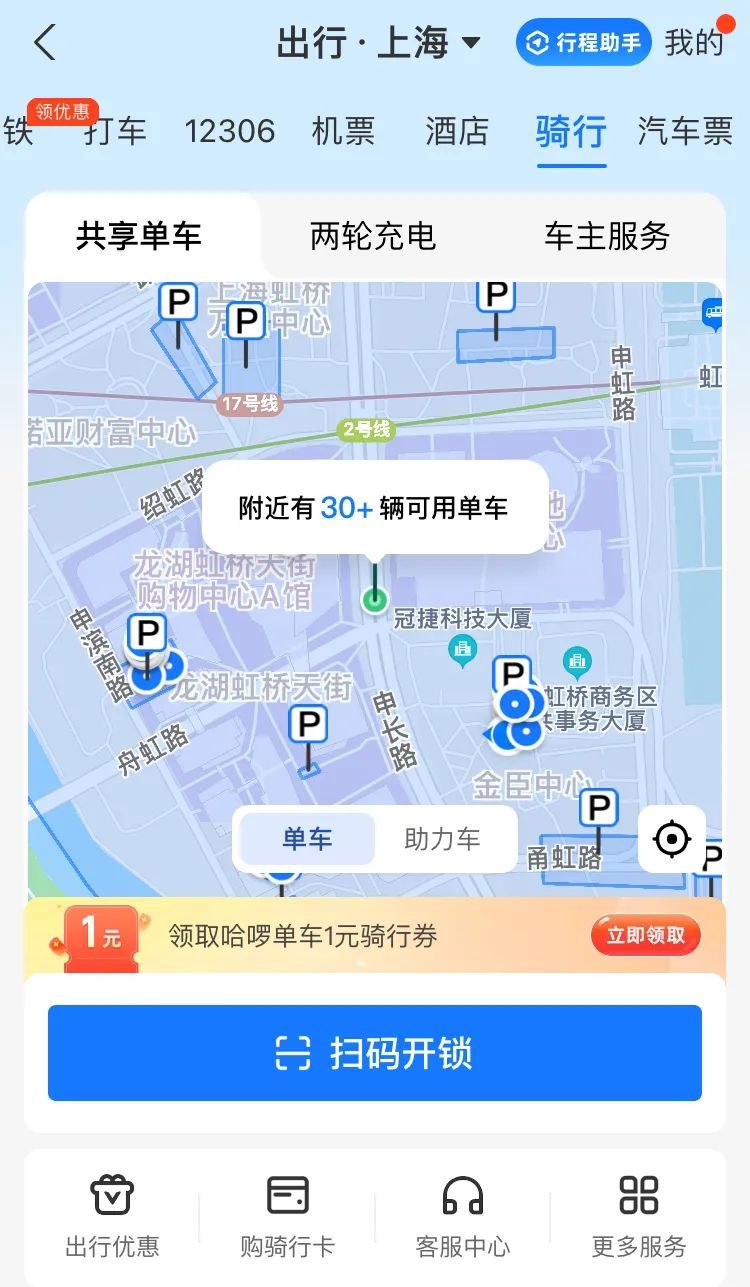Select the 车主服务 tab
Image resolution: width=750 pixels, height=1287 pixels.
click(x=607, y=236)
